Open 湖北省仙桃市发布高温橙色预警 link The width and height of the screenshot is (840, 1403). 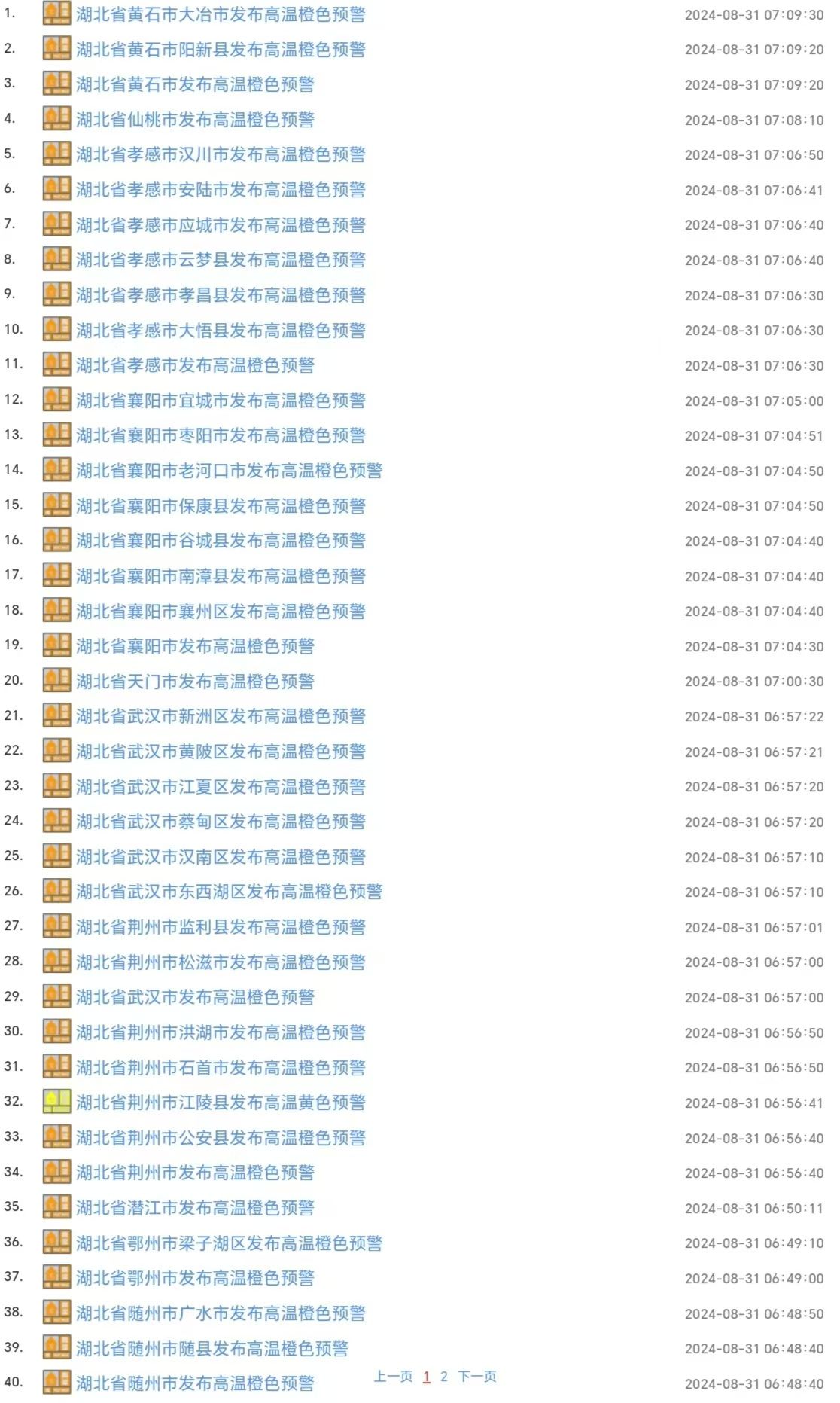[x=195, y=120]
